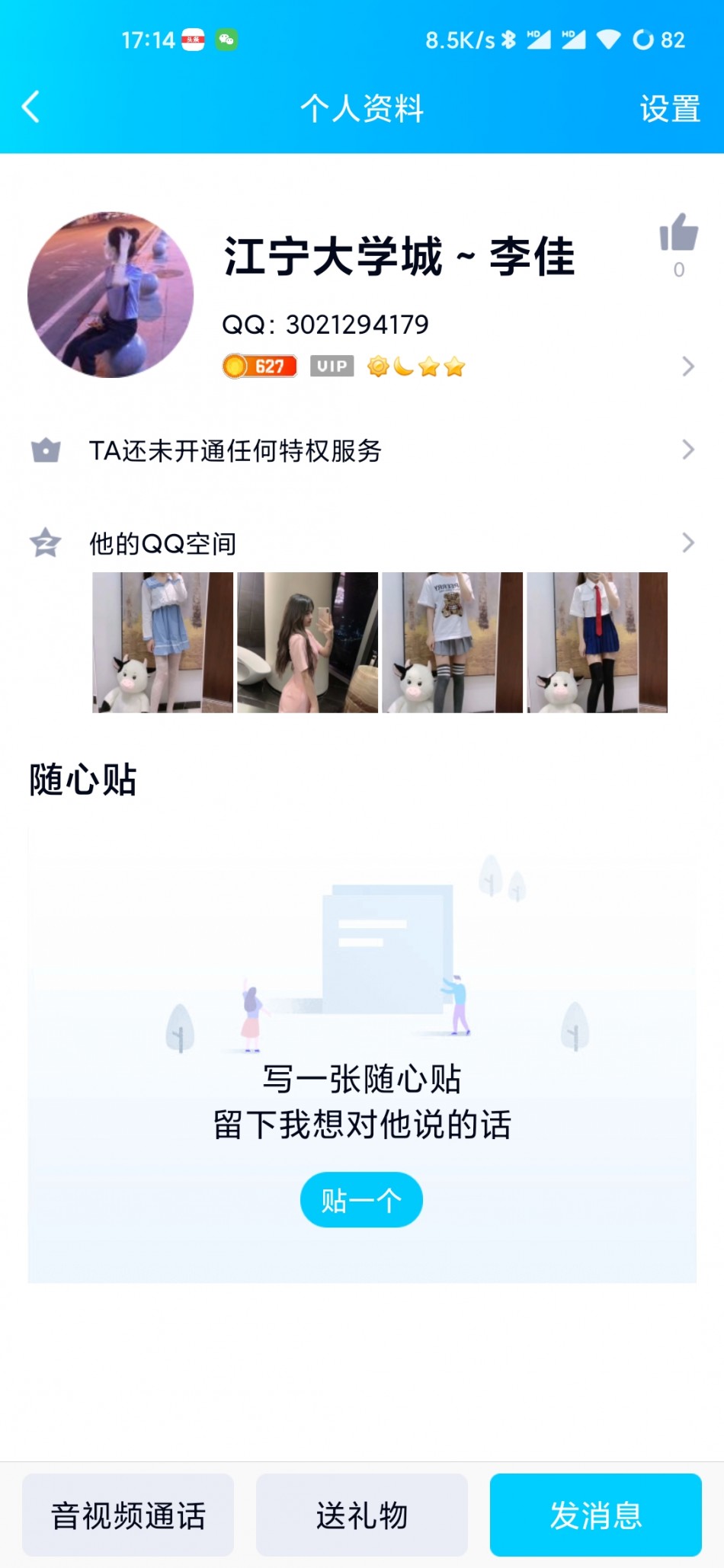Viewport: 724px width, 1568px height.
Task: Choose 送礼物 to send a gift
Action: pyautogui.click(x=362, y=1515)
